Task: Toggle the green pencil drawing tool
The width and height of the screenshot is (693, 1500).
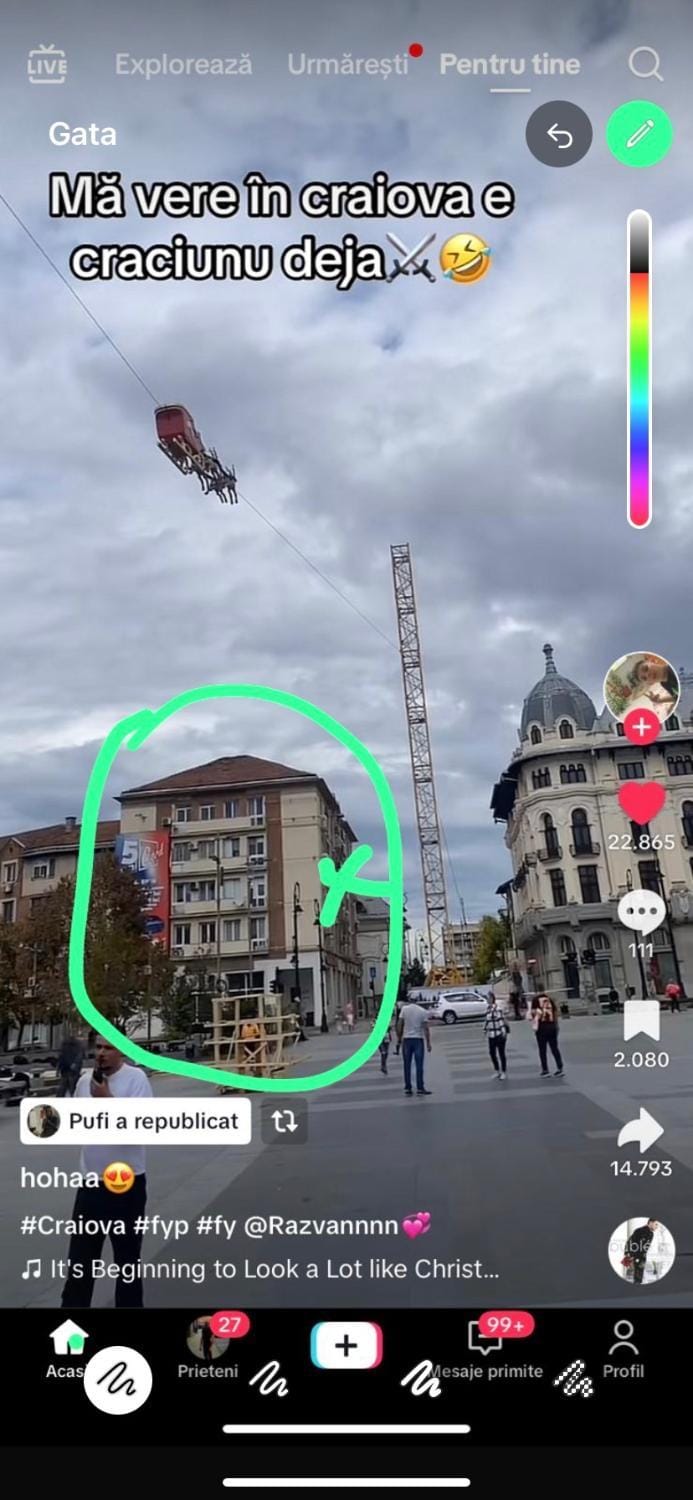Action: (639, 134)
